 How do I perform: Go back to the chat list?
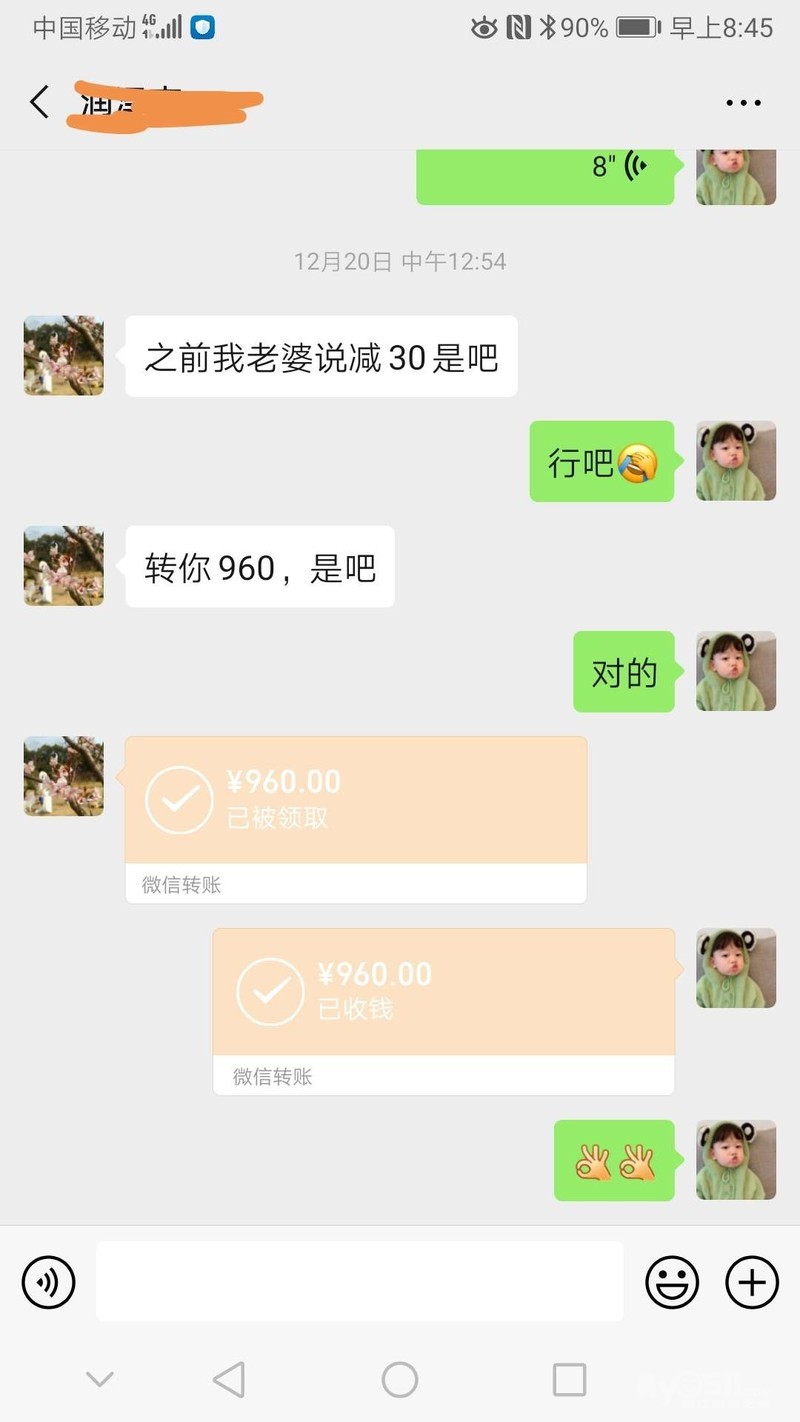point(39,102)
